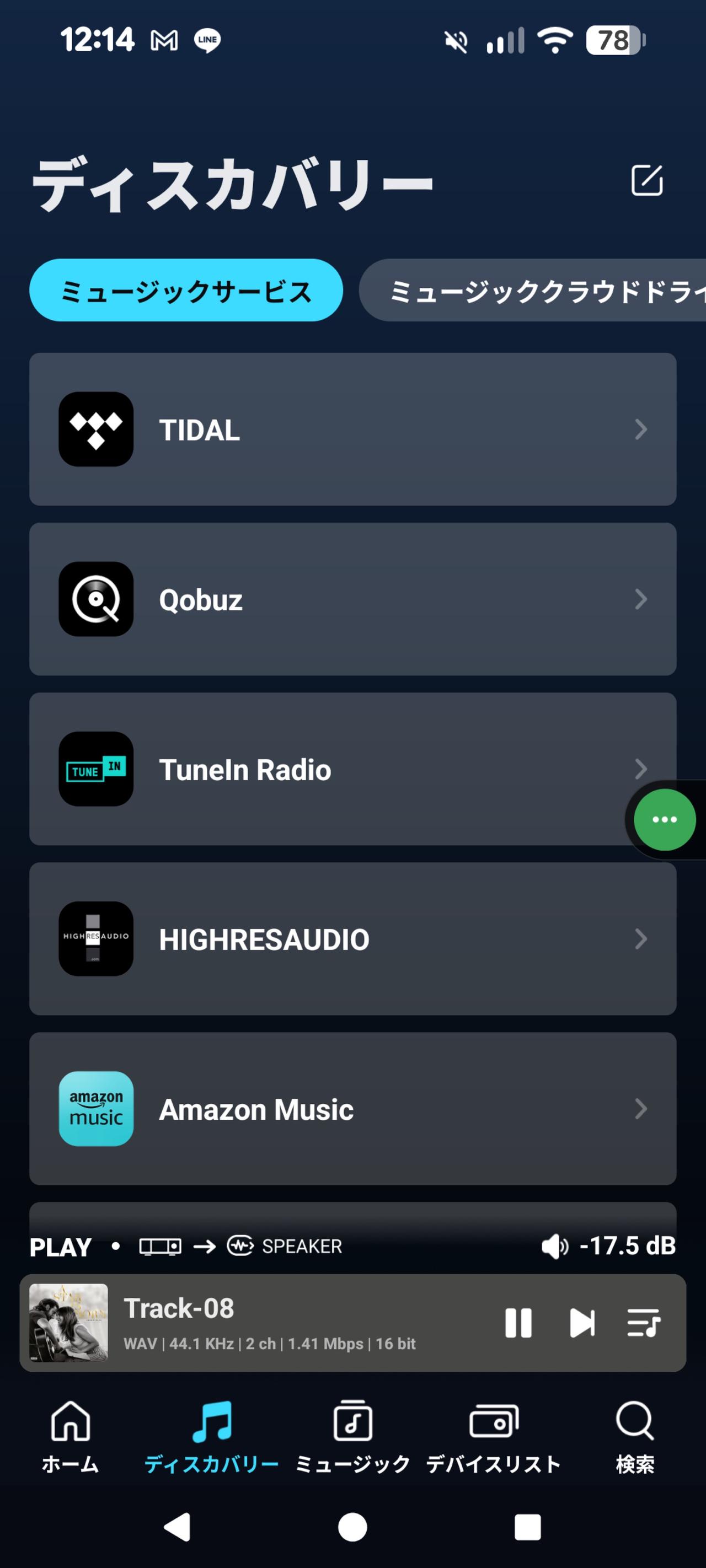Open the デバイスリスト tab
This screenshot has width=706, height=1568.
pos(494,1437)
